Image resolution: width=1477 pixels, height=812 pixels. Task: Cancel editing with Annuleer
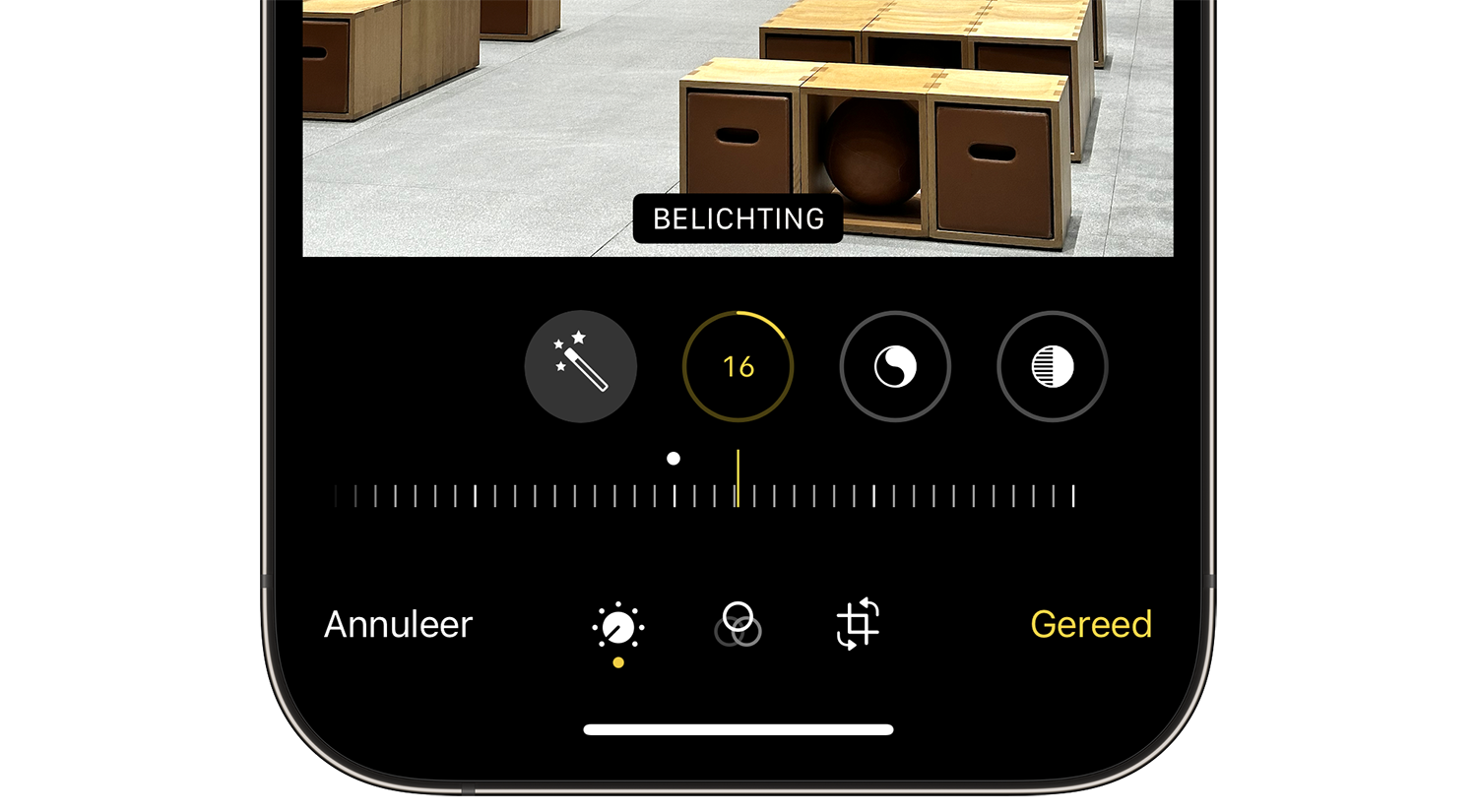click(398, 624)
